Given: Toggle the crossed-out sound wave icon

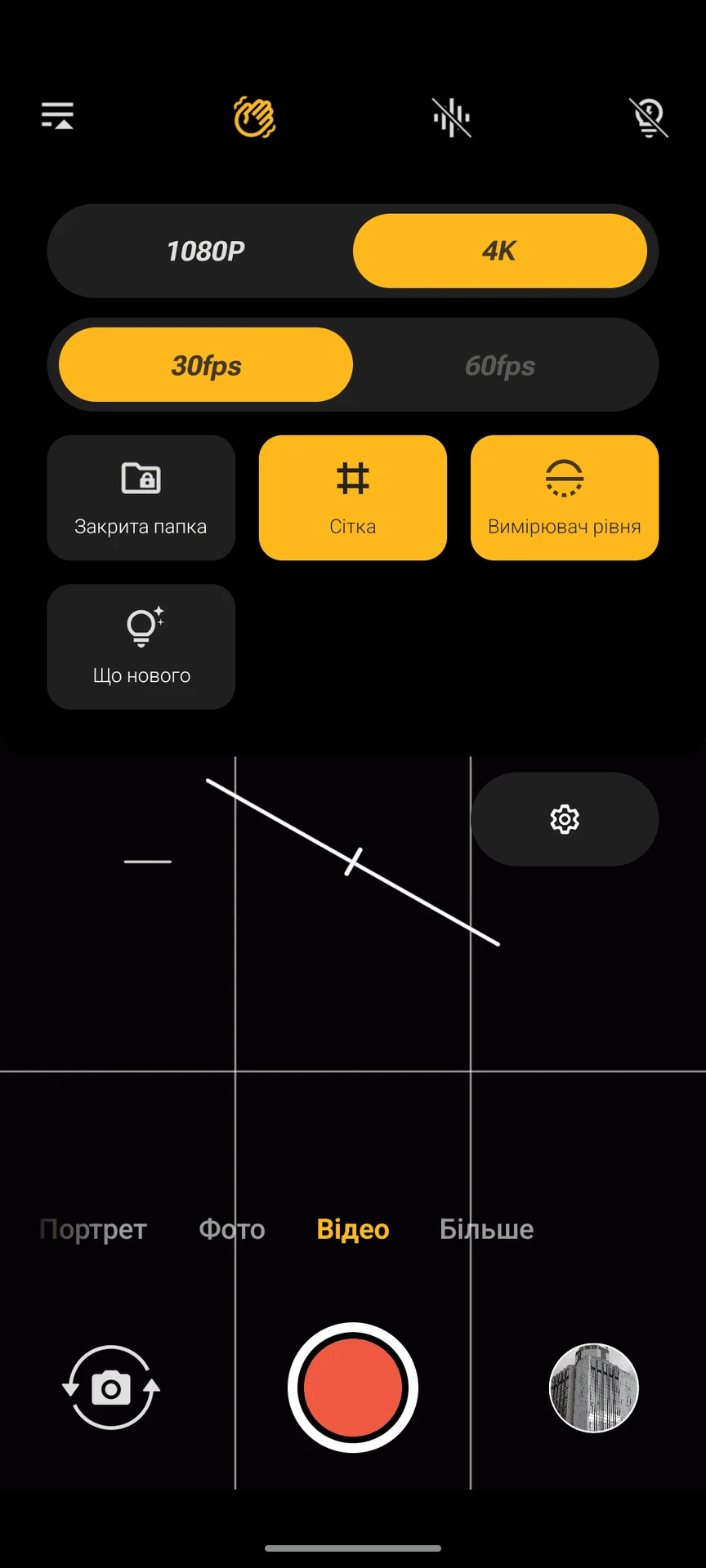Looking at the screenshot, I should click(451, 118).
